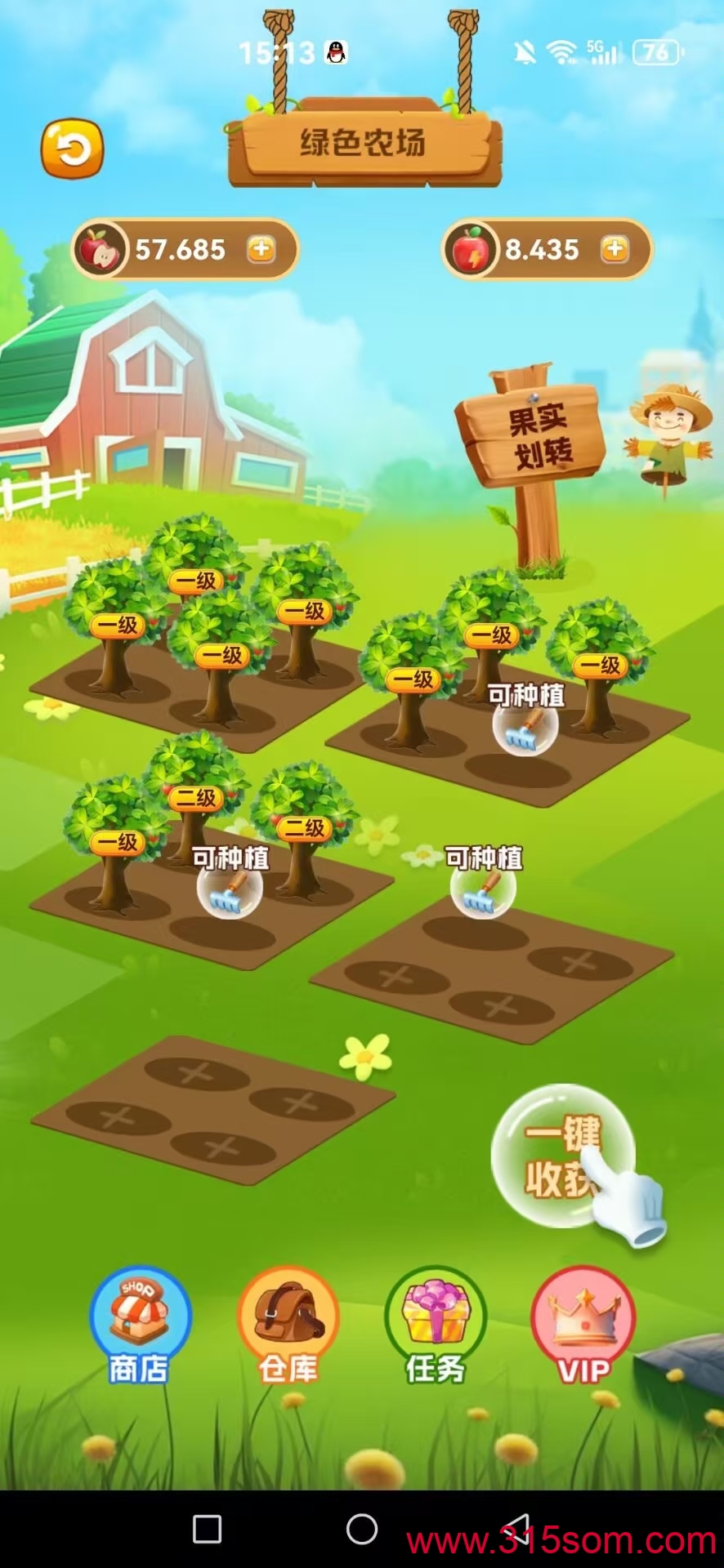The width and height of the screenshot is (724, 1568).
Task: Open the VIP page
Action: click(x=583, y=1325)
